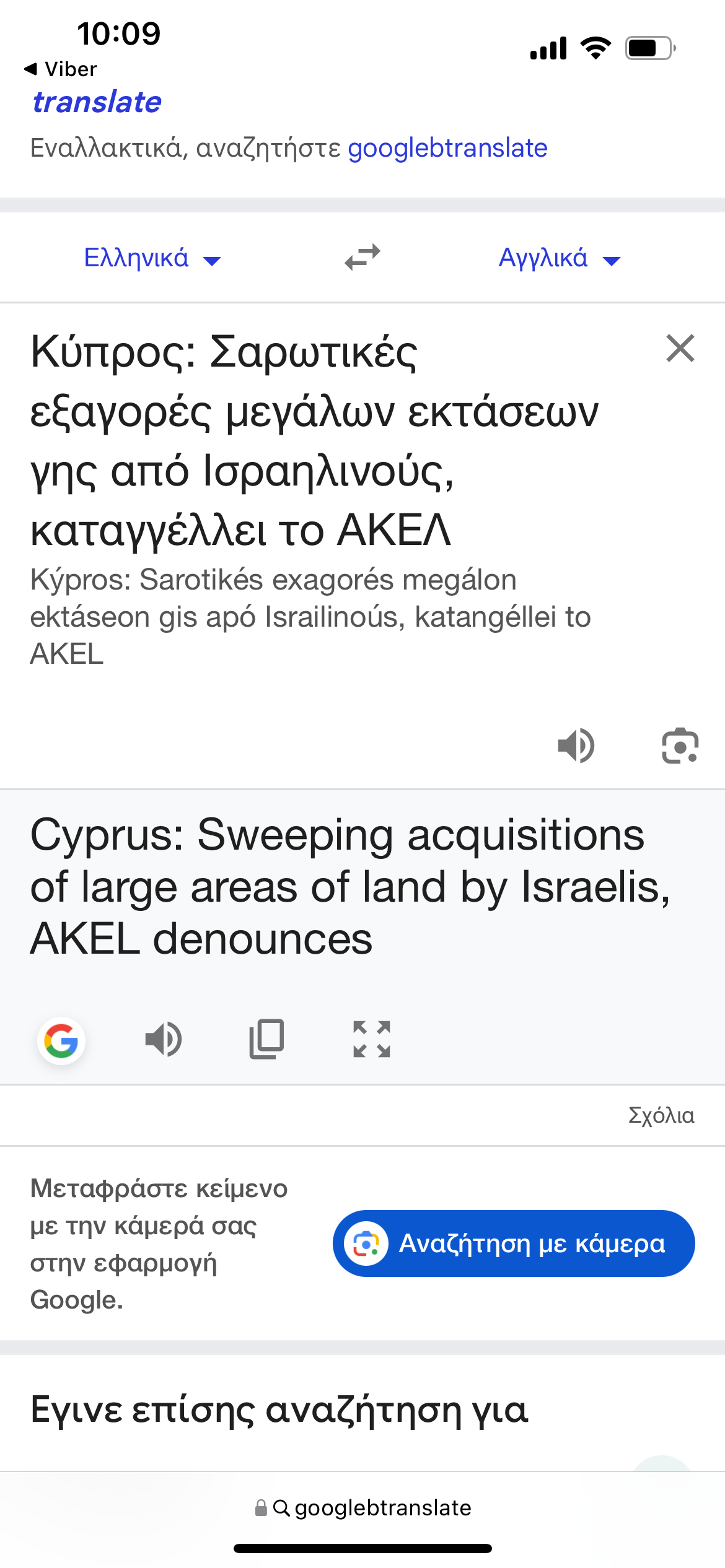Return to Viber via back link

(60, 69)
